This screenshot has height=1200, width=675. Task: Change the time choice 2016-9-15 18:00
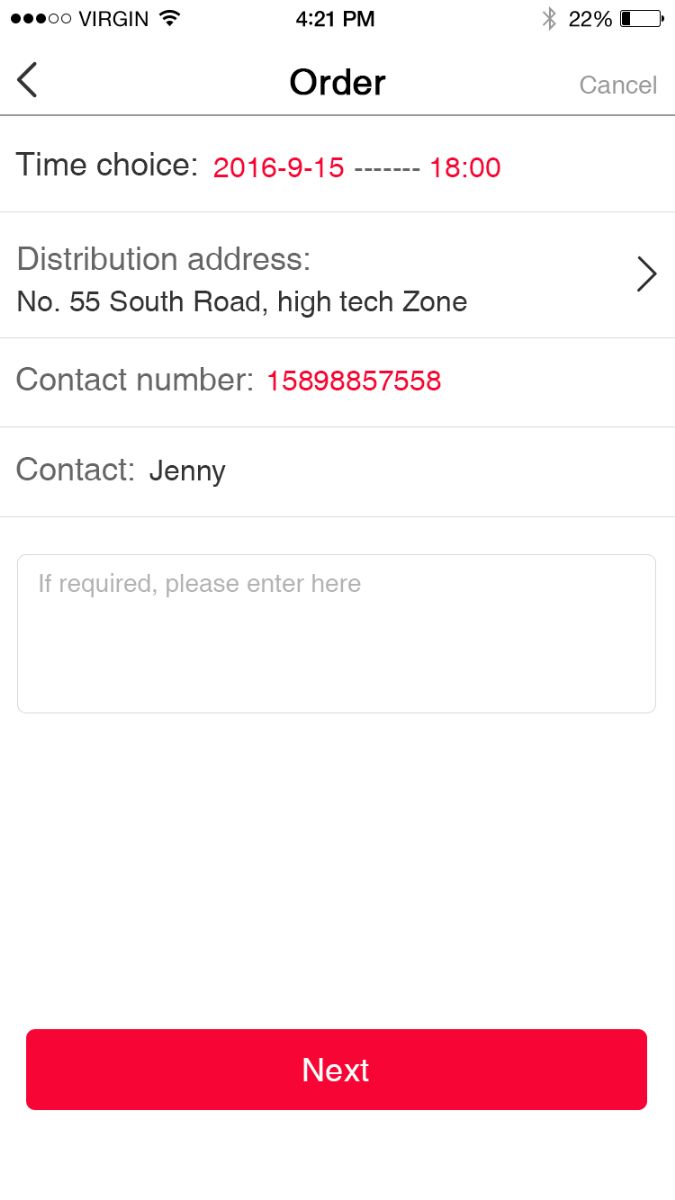(x=337, y=165)
